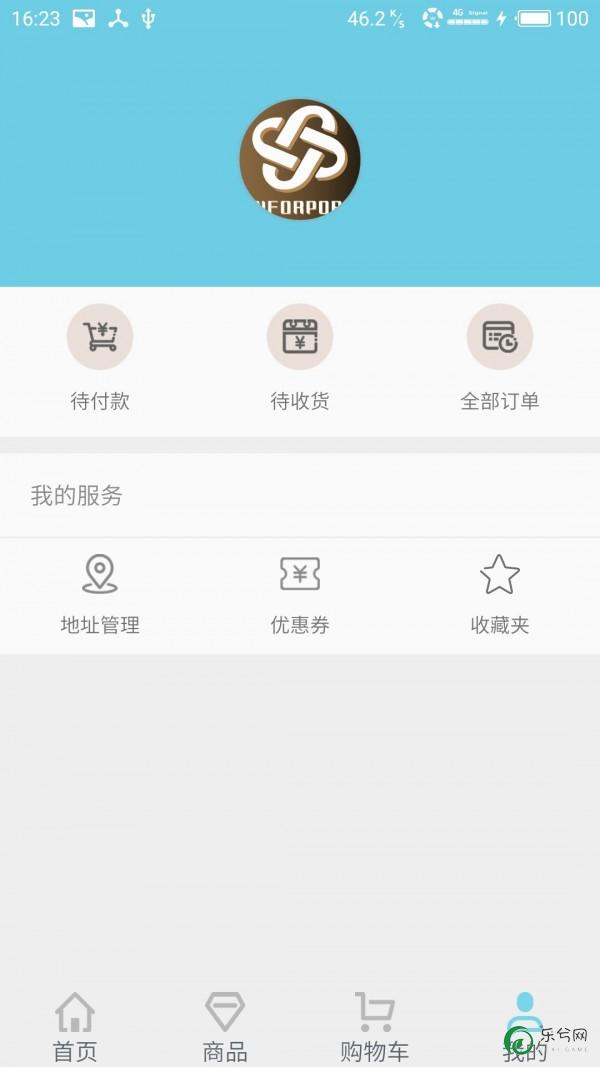600x1067 pixels.
Task: Open the 购物车 shopping cart tab
Action: point(375,1027)
